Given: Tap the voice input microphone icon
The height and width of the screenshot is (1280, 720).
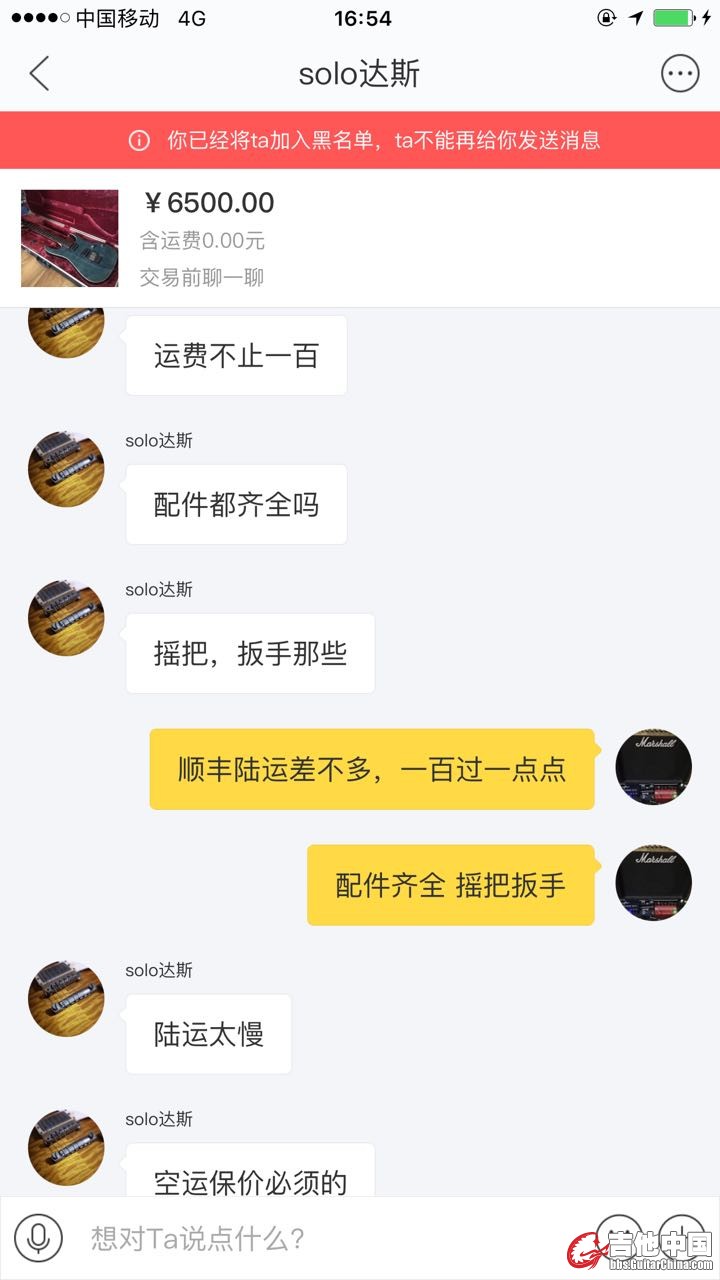Looking at the screenshot, I should point(38,1238).
